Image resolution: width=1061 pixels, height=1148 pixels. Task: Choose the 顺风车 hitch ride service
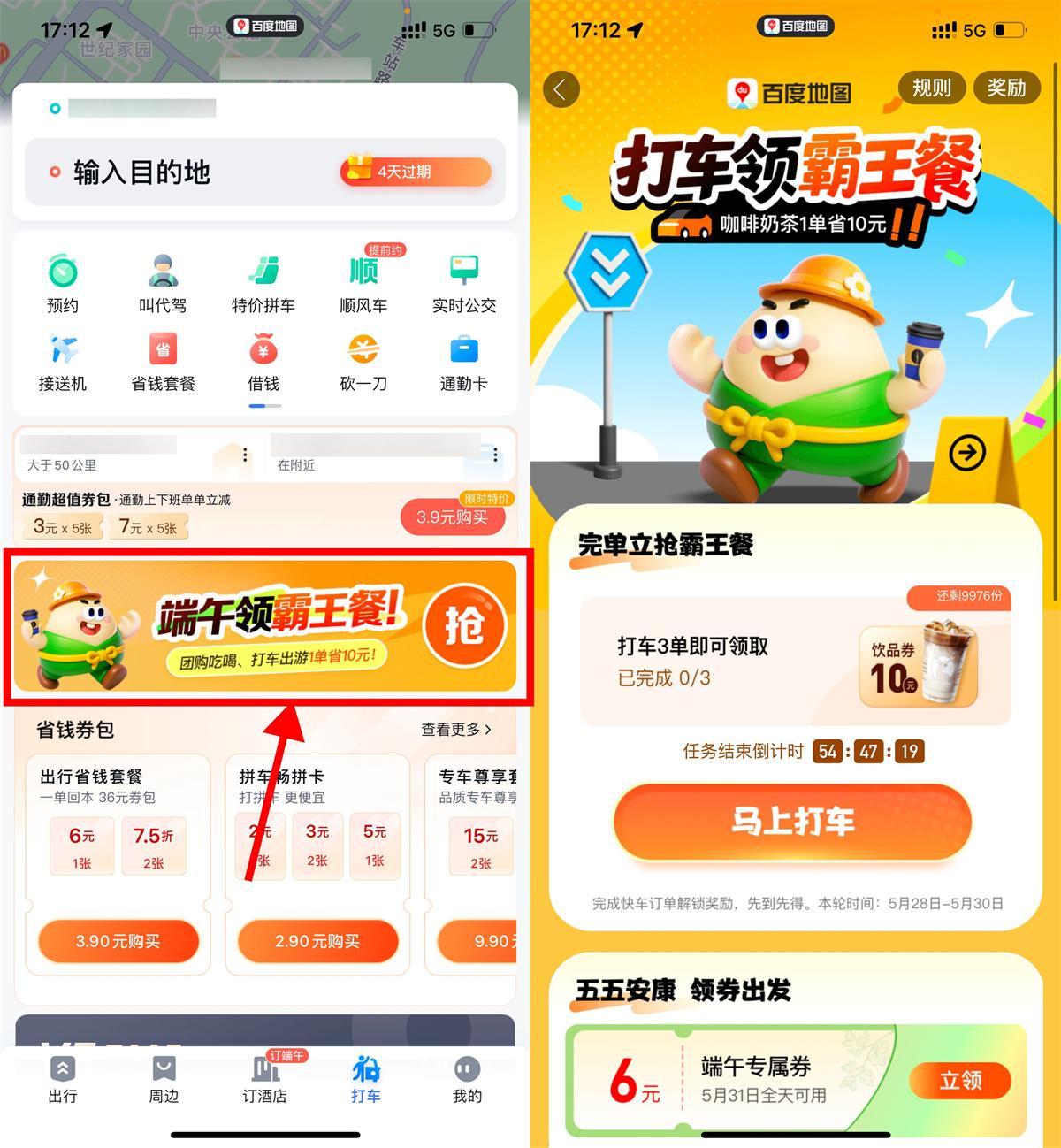pyautogui.click(x=363, y=283)
